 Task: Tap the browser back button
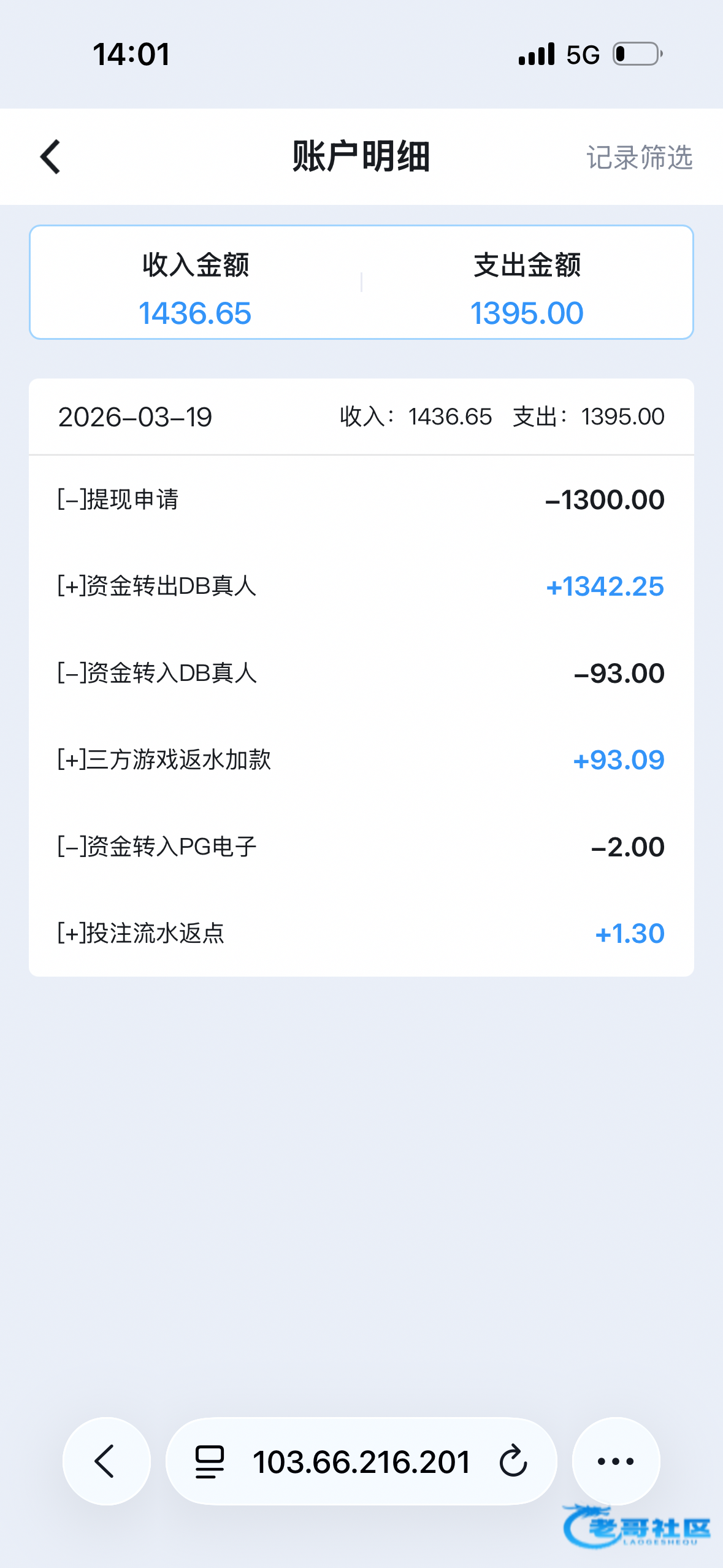click(106, 1461)
